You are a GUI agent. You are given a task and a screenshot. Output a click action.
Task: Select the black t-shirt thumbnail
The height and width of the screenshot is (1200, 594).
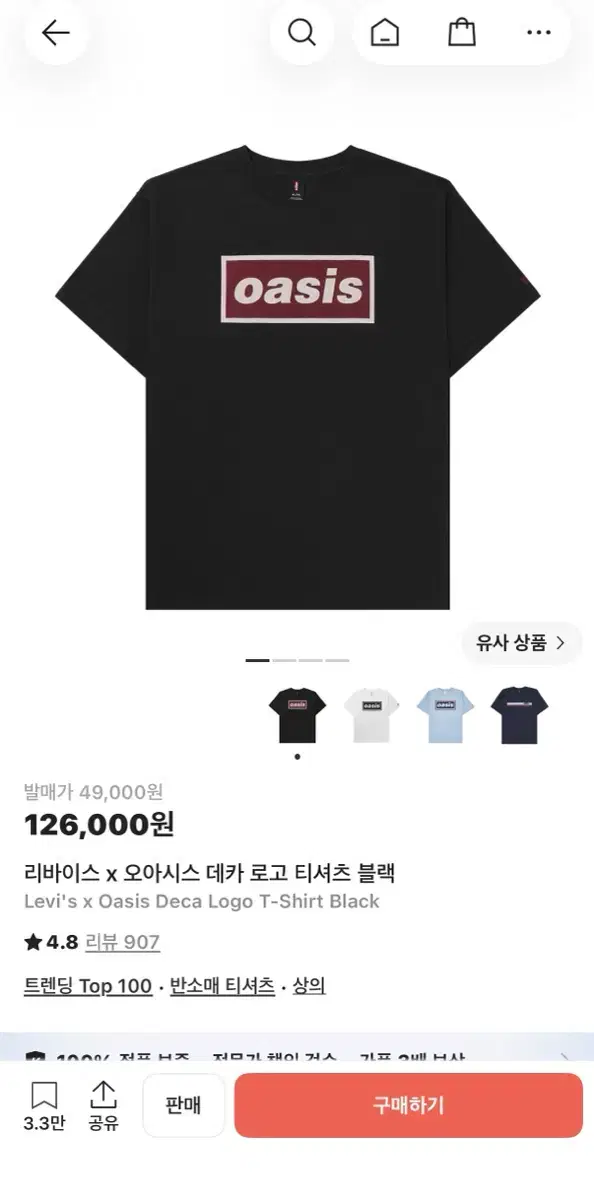click(x=297, y=715)
